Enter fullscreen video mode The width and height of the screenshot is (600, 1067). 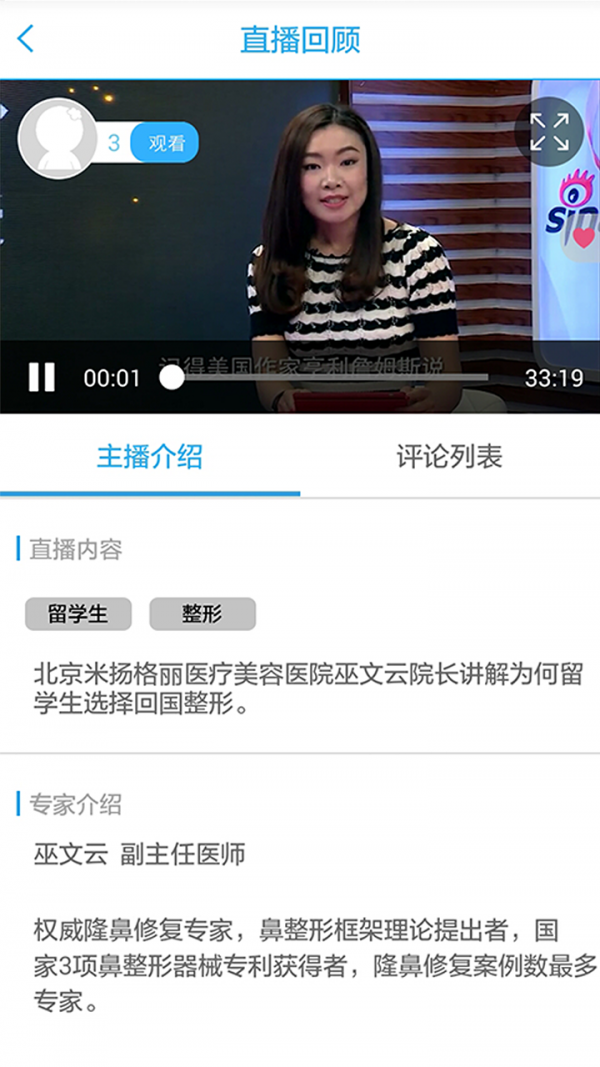pyautogui.click(x=549, y=131)
